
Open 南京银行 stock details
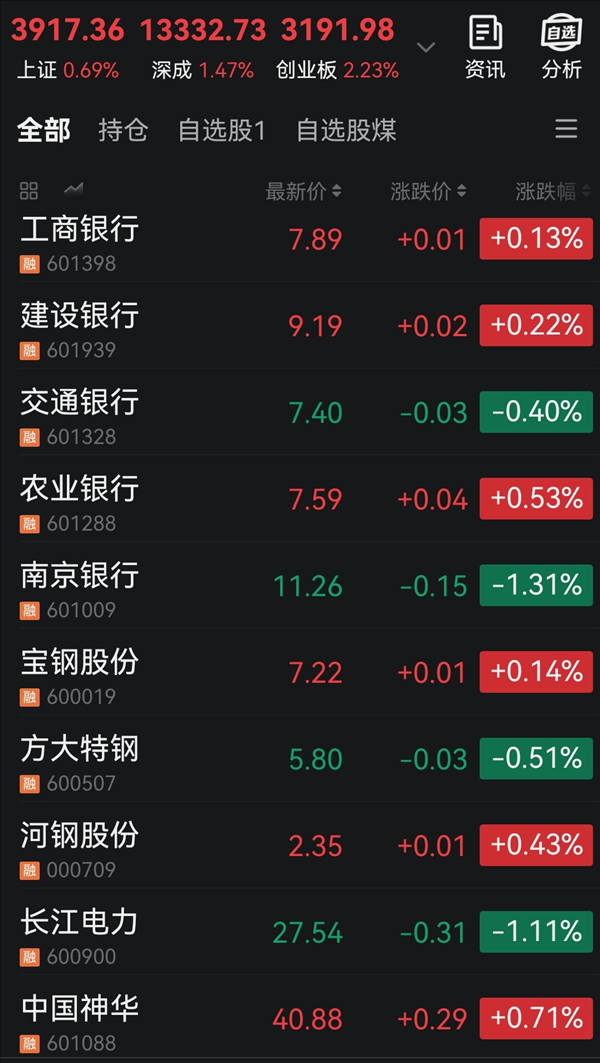point(80,586)
